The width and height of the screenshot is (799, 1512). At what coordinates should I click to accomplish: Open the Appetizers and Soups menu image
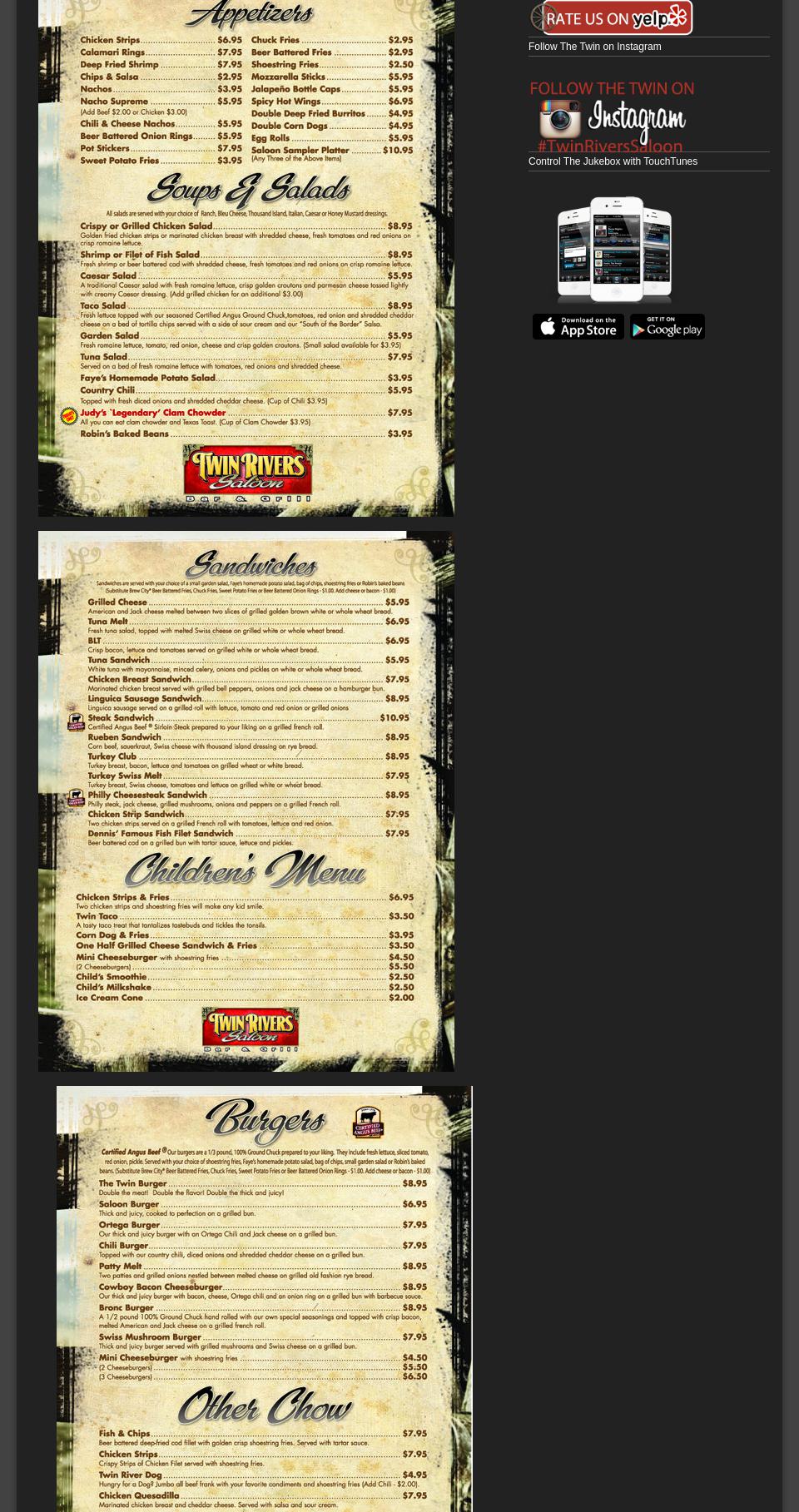246,258
